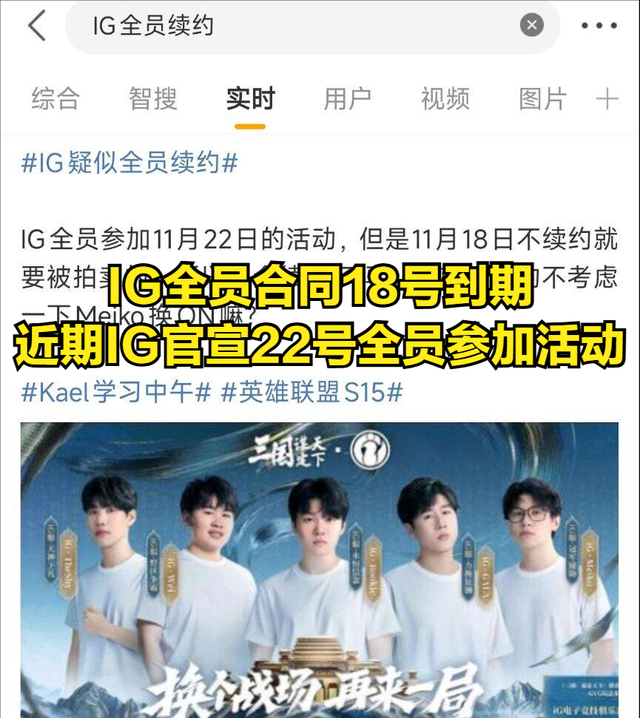Open the three-dot overflow menu
Image resolution: width=640 pixels, height=718 pixels.
[x=599, y=26]
